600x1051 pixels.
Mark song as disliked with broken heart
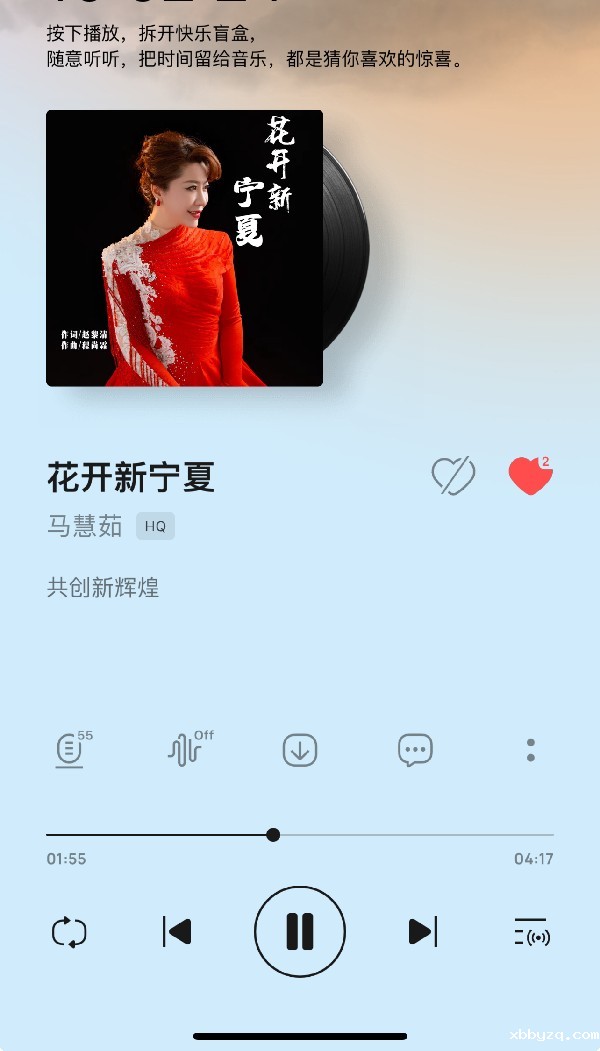pyautogui.click(x=453, y=476)
